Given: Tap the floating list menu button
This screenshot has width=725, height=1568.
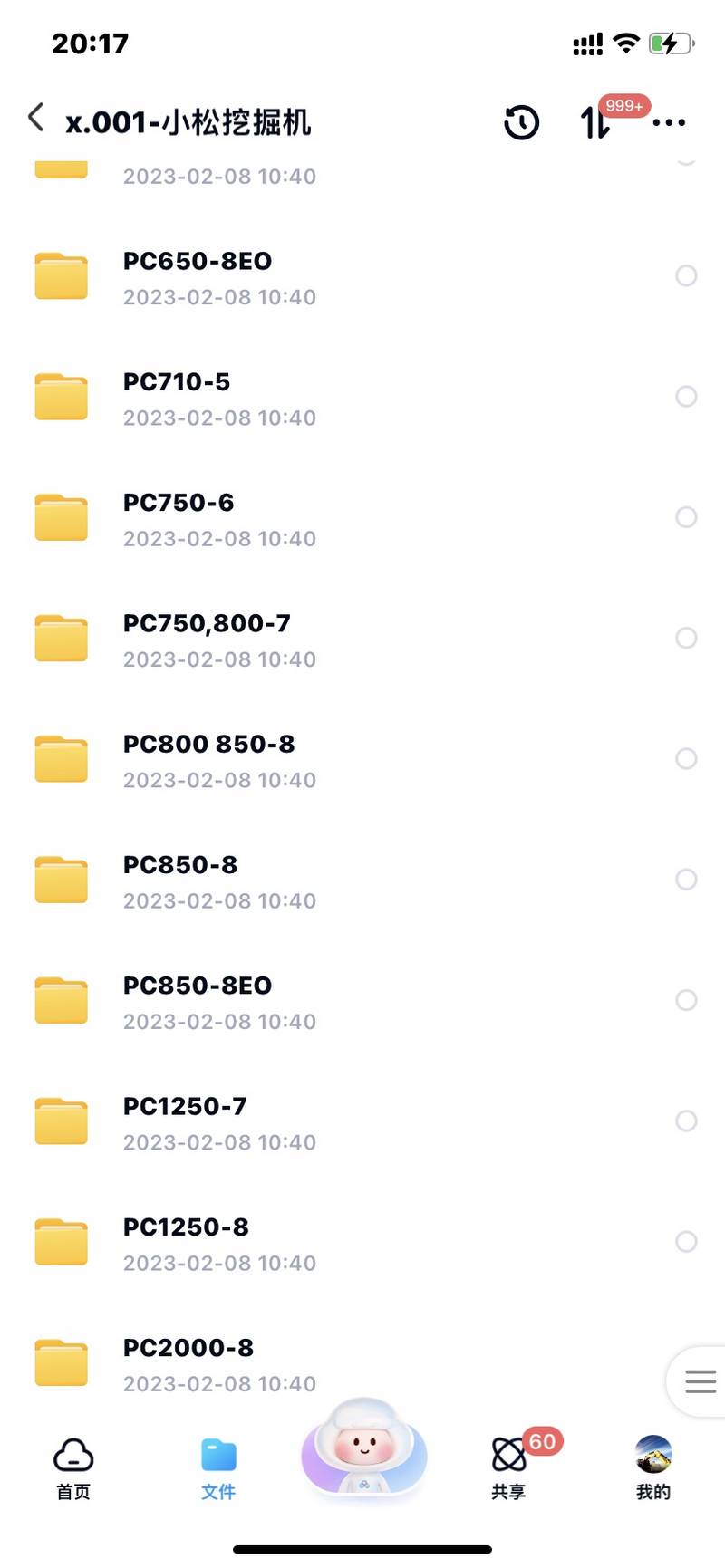Looking at the screenshot, I should (x=700, y=1381).
